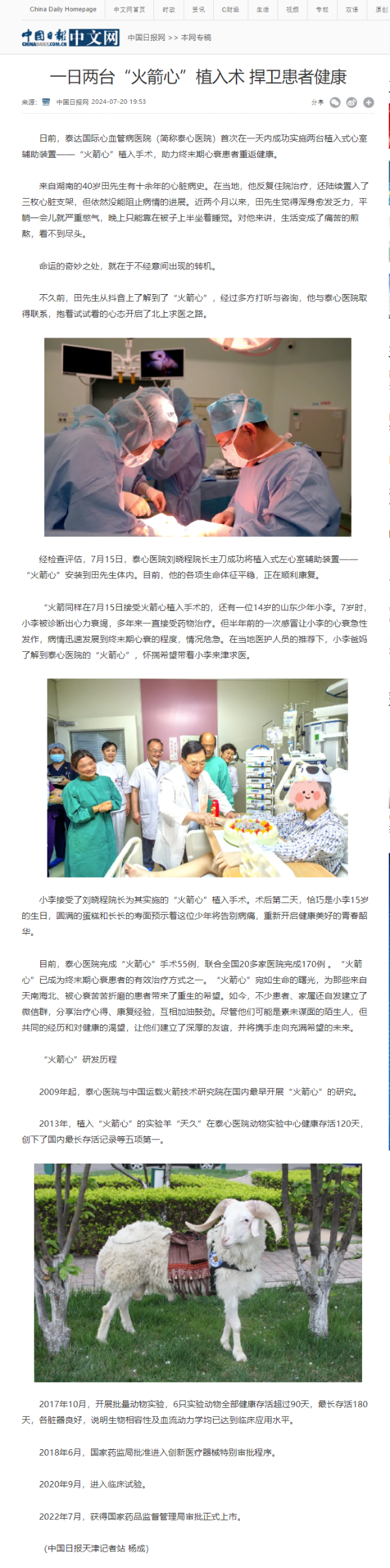This screenshot has width=390, height=1568.
Task: Switch to the 时政 section
Action: 169,10
